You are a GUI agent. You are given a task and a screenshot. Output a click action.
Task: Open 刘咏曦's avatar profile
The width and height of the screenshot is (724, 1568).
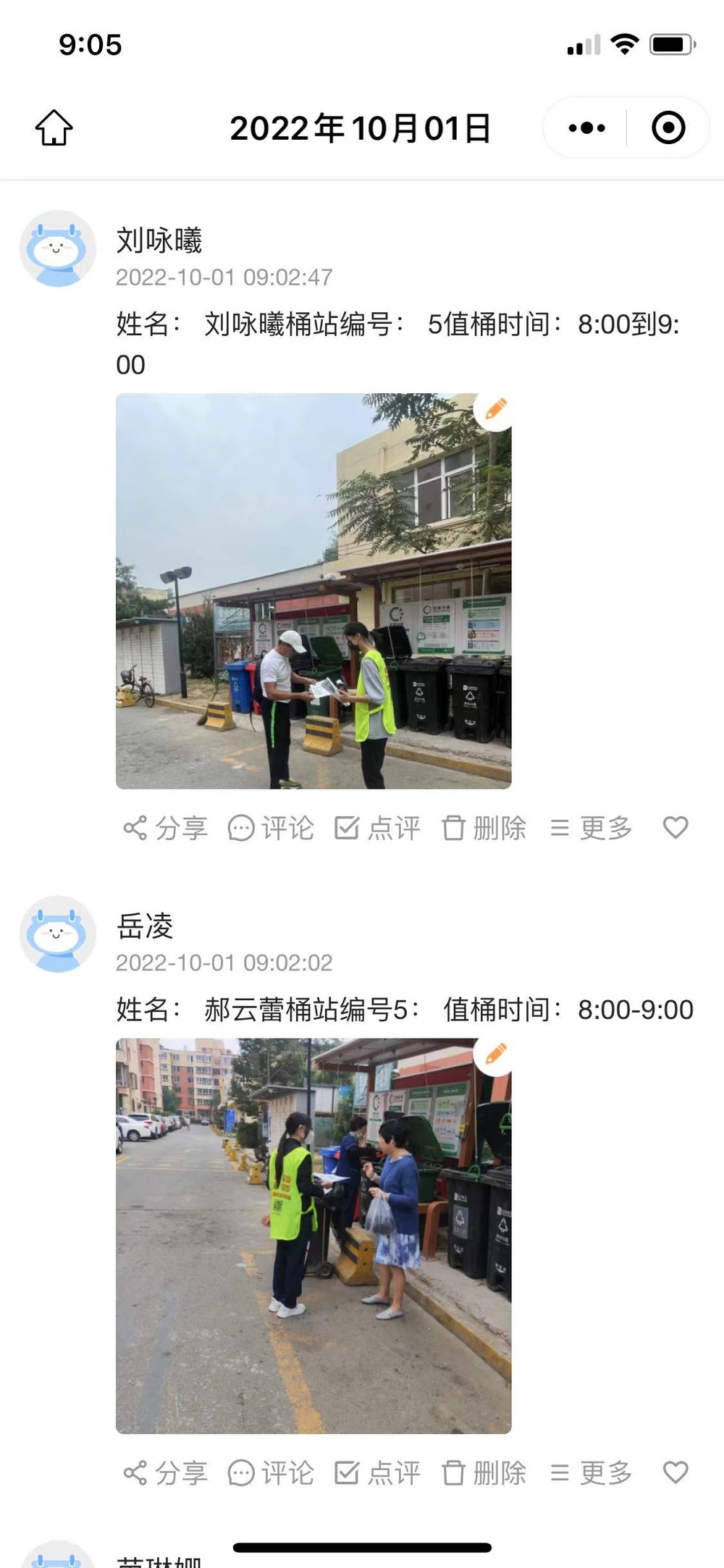(x=57, y=249)
